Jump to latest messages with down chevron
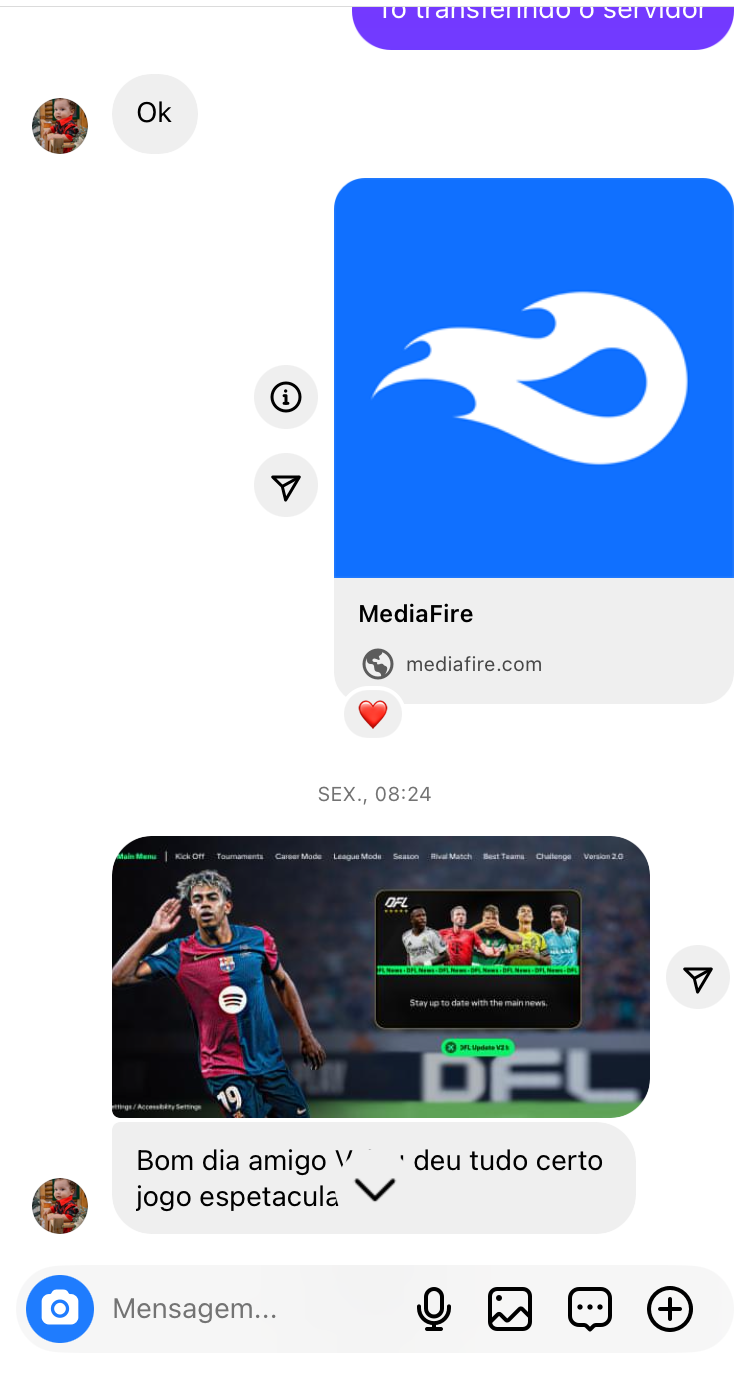734x1385 pixels. pos(375,1188)
